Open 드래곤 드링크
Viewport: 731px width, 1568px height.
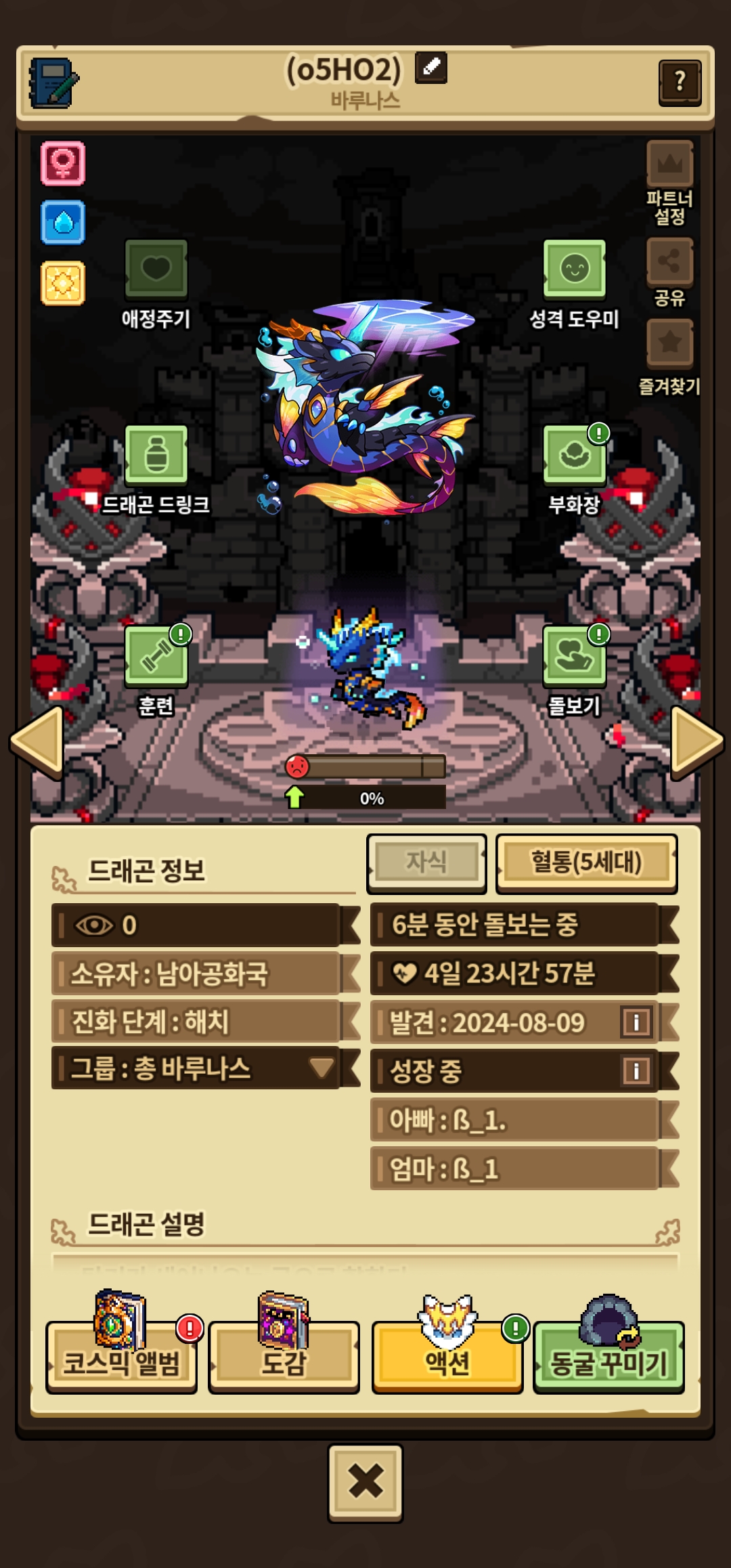tap(156, 455)
